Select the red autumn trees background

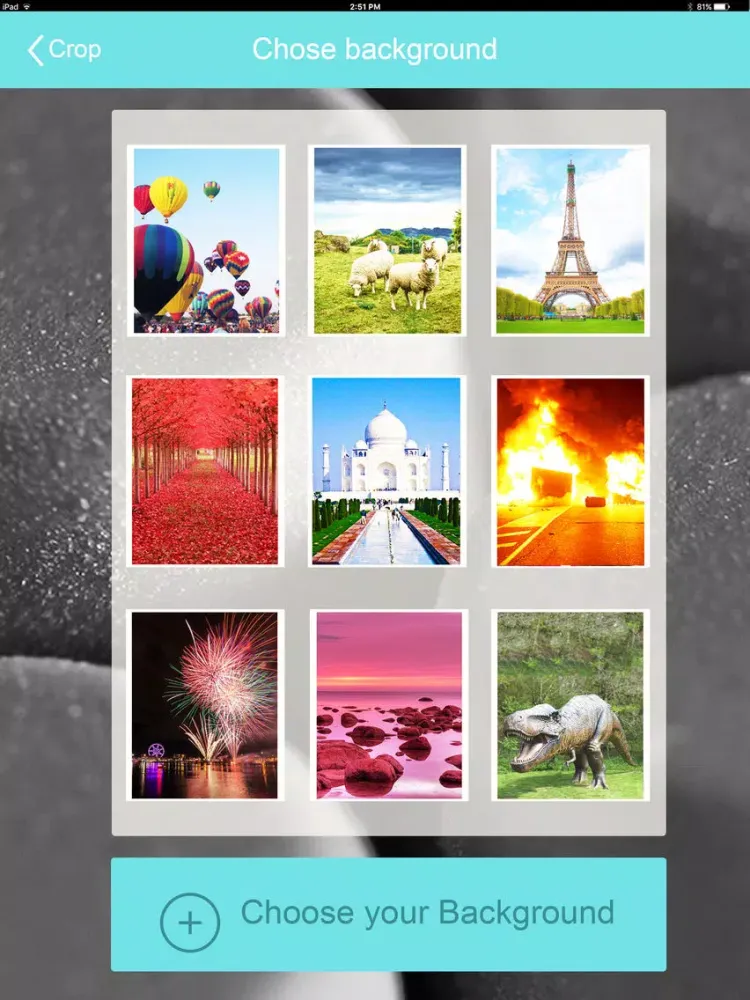click(206, 471)
